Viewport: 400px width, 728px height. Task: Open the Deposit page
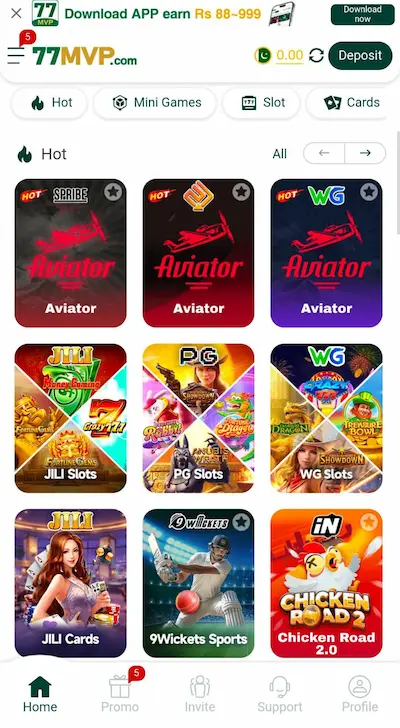(x=360, y=56)
